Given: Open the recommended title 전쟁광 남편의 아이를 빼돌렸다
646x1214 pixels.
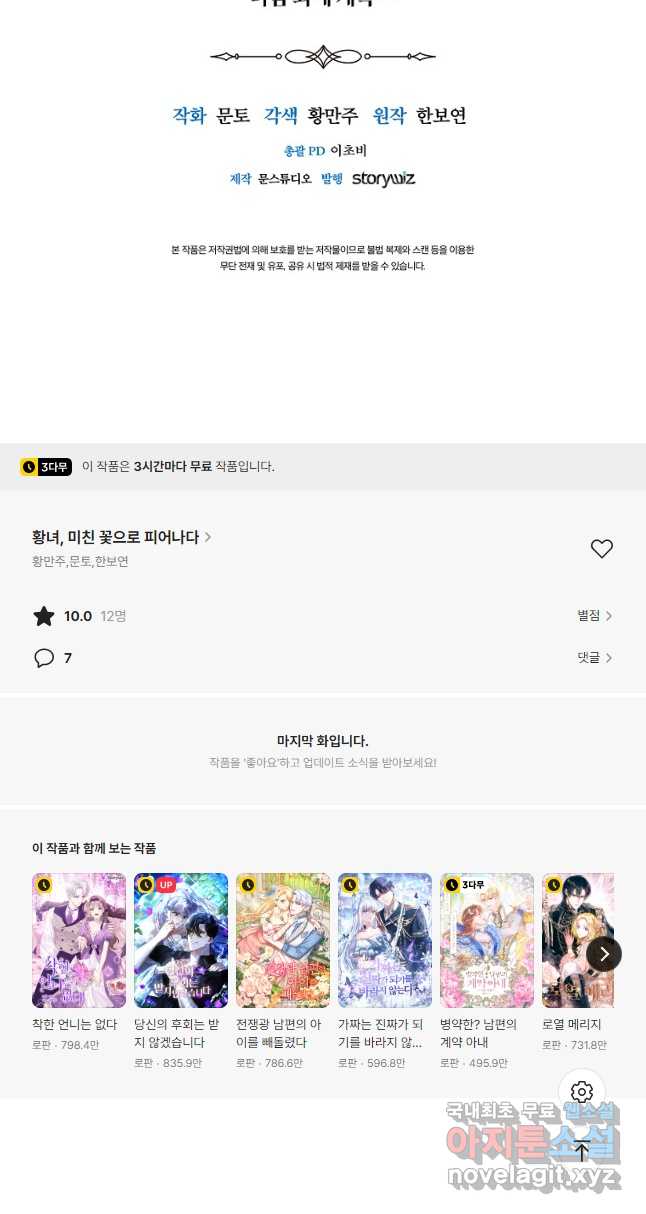Looking at the screenshot, I should 283,940.
